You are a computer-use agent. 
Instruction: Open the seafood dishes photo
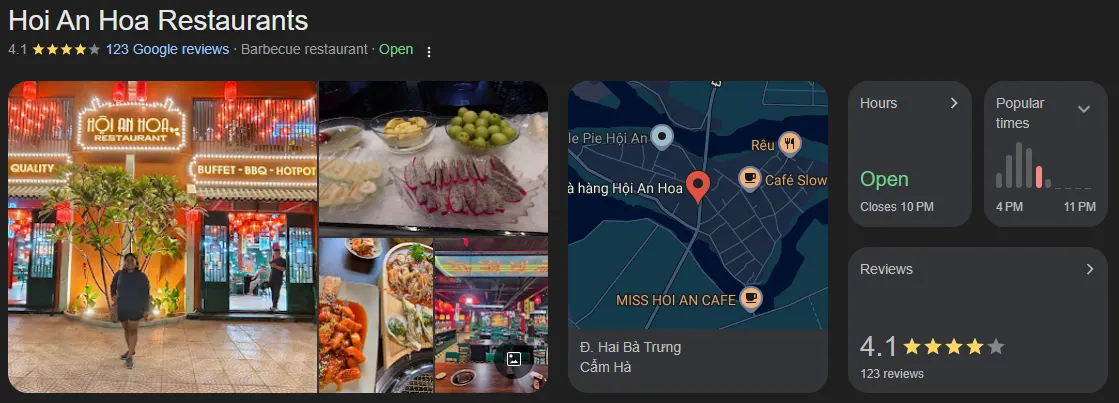click(375, 314)
